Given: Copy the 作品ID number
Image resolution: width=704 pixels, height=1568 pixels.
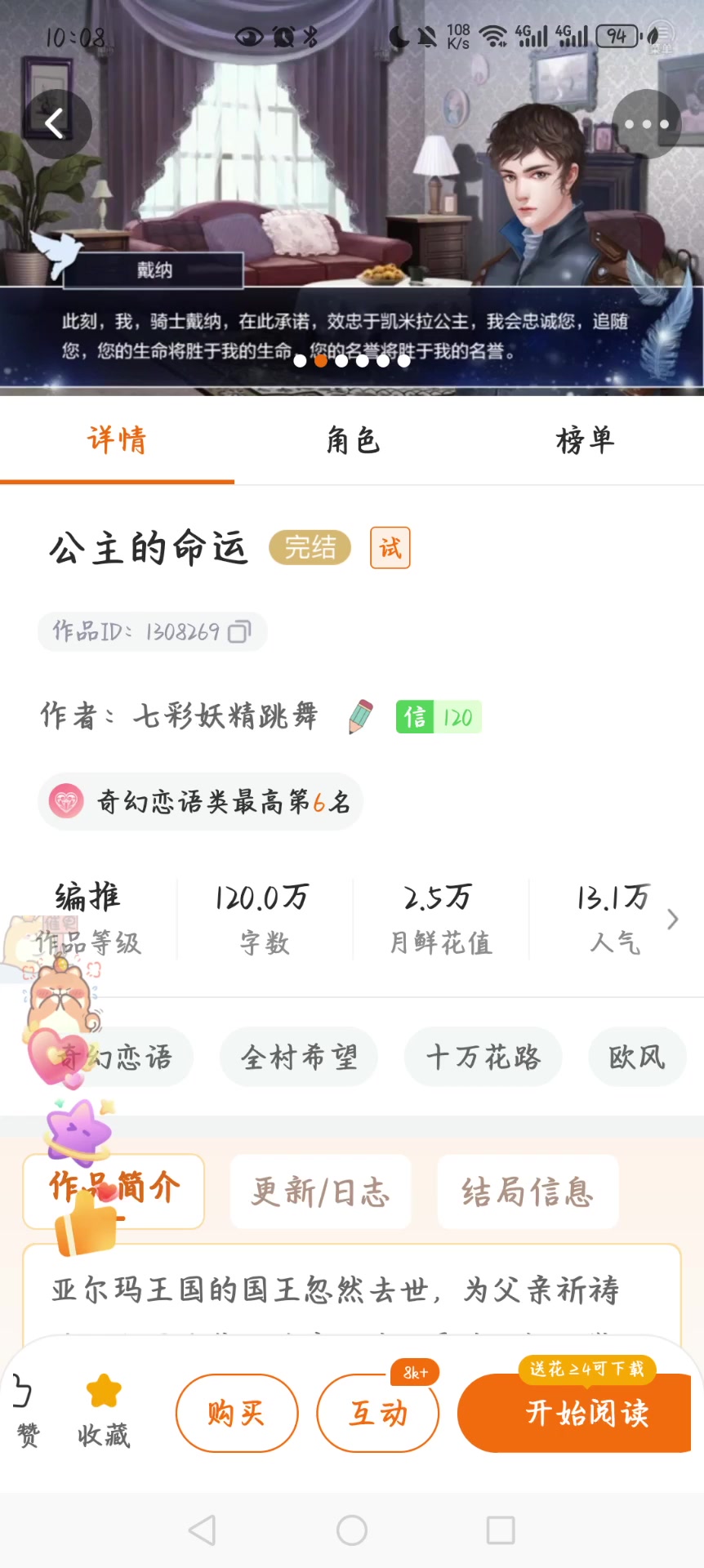Looking at the screenshot, I should (238, 632).
